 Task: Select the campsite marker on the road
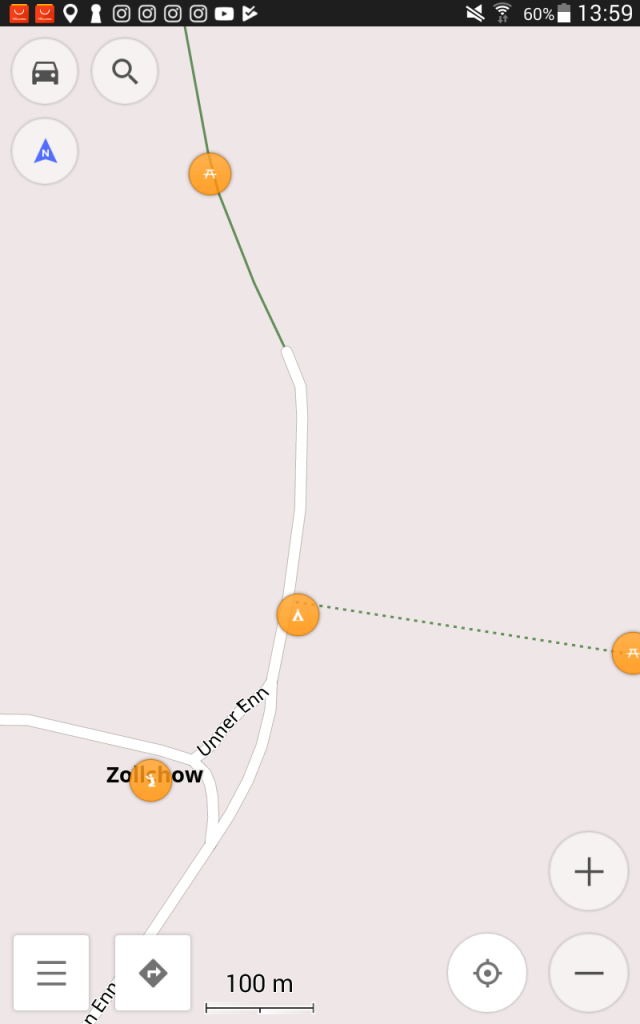click(x=298, y=615)
